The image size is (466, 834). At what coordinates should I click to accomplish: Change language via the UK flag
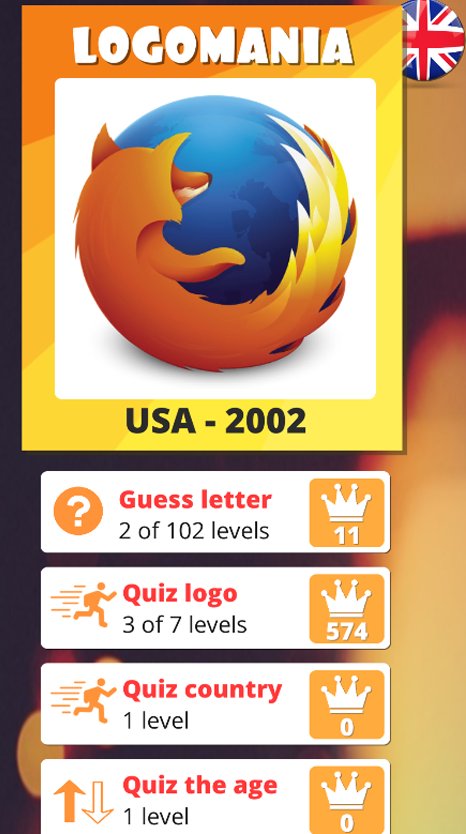coord(433,39)
